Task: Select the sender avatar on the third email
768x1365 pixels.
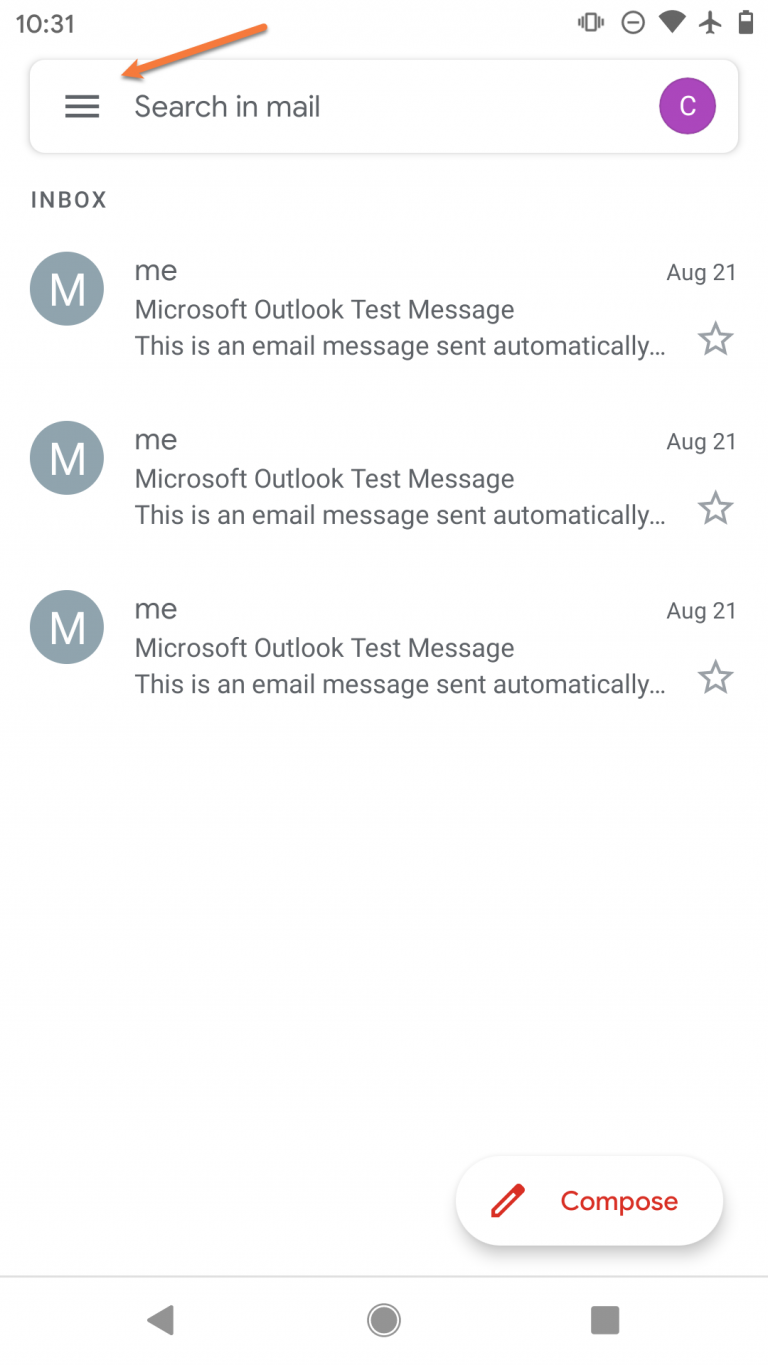Action: pos(66,627)
